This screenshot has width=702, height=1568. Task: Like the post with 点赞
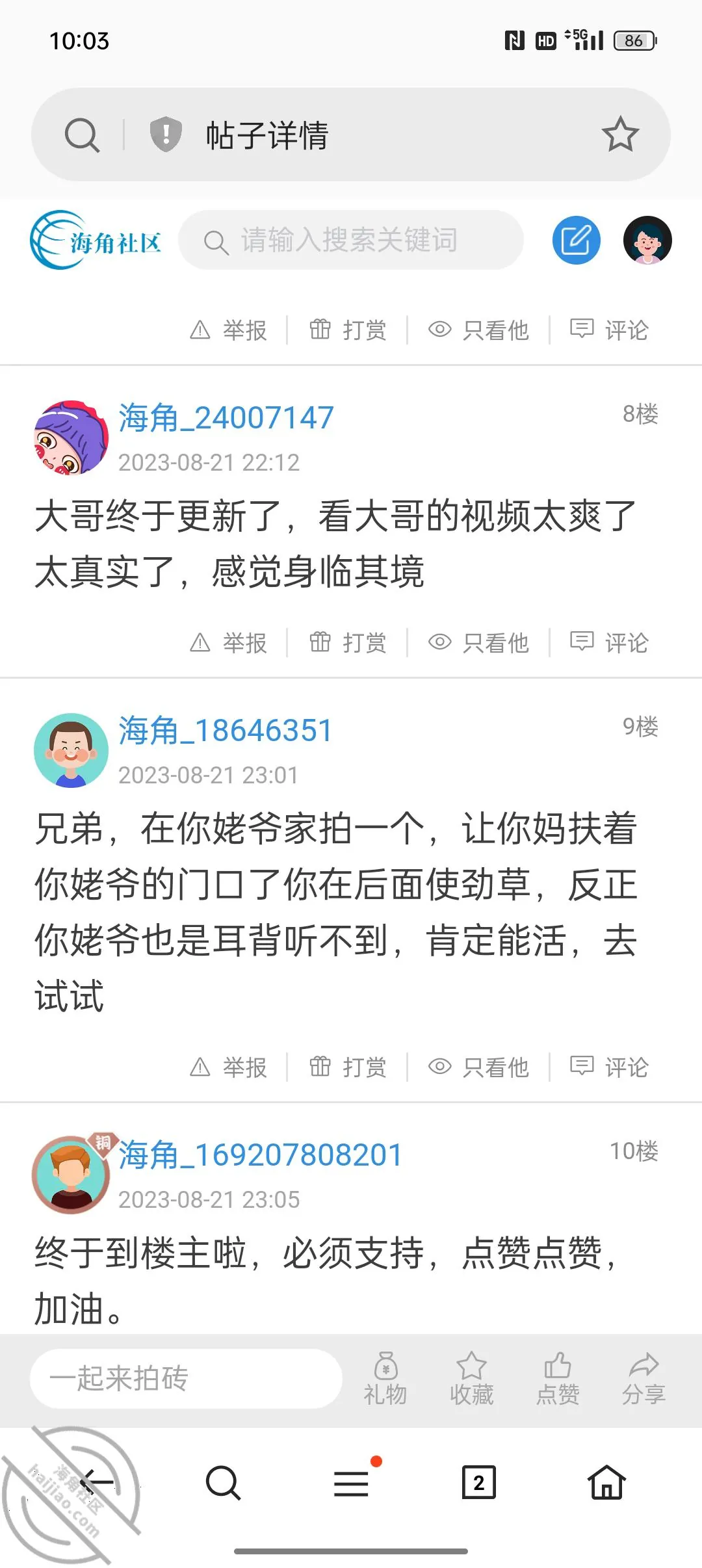tap(558, 1379)
